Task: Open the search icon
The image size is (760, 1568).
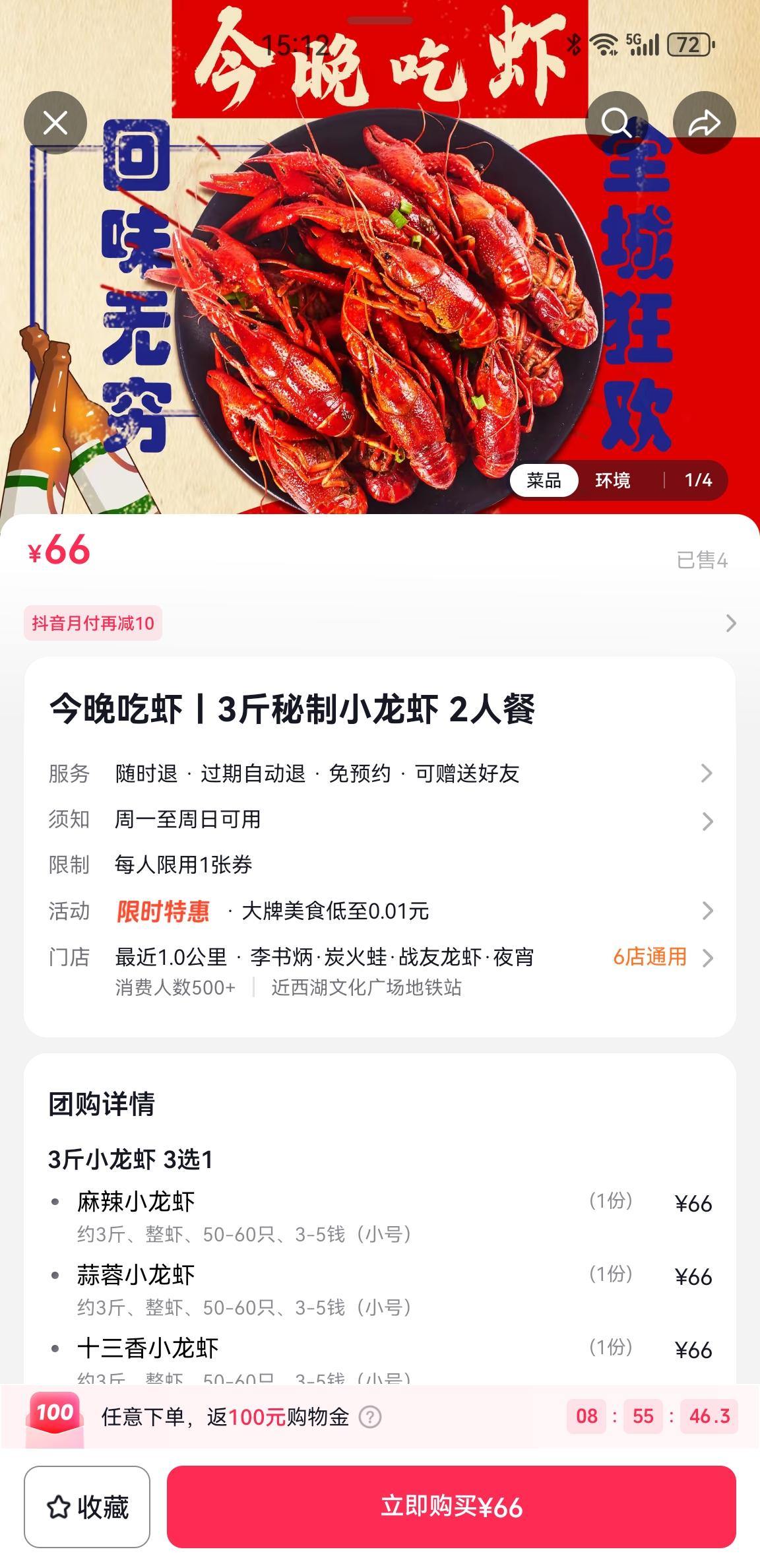Action: coord(617,123)
